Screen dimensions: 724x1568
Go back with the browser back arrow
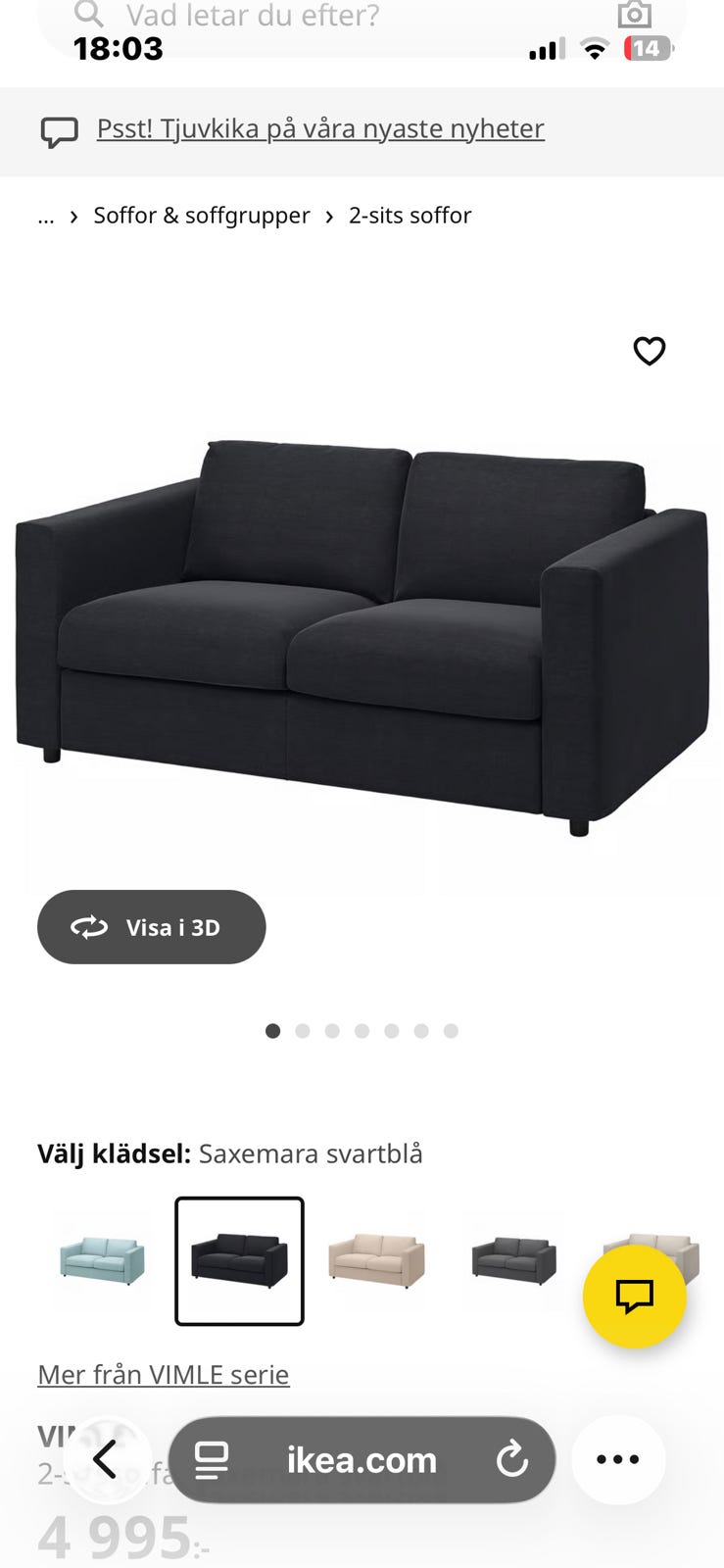105,1460
